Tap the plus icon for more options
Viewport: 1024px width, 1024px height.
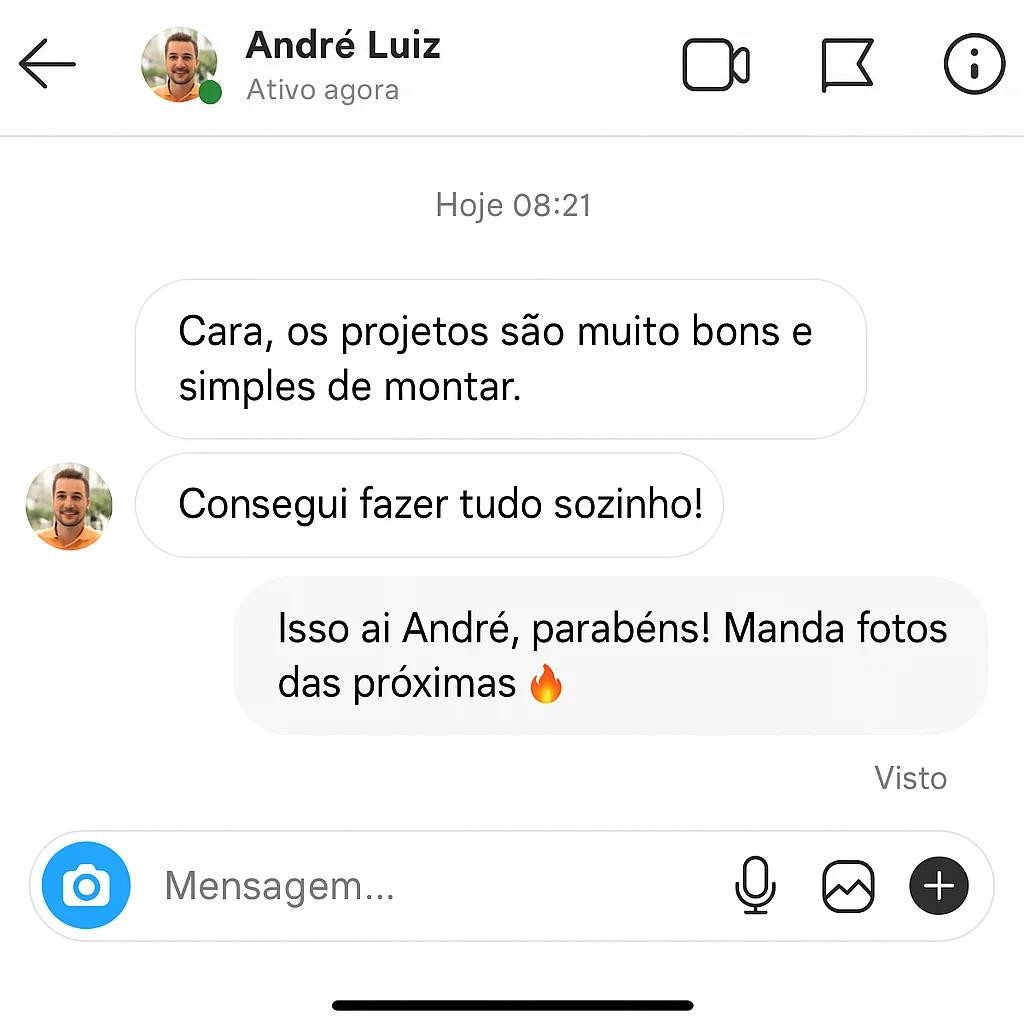pyautogui.click(x=938, y=886)
